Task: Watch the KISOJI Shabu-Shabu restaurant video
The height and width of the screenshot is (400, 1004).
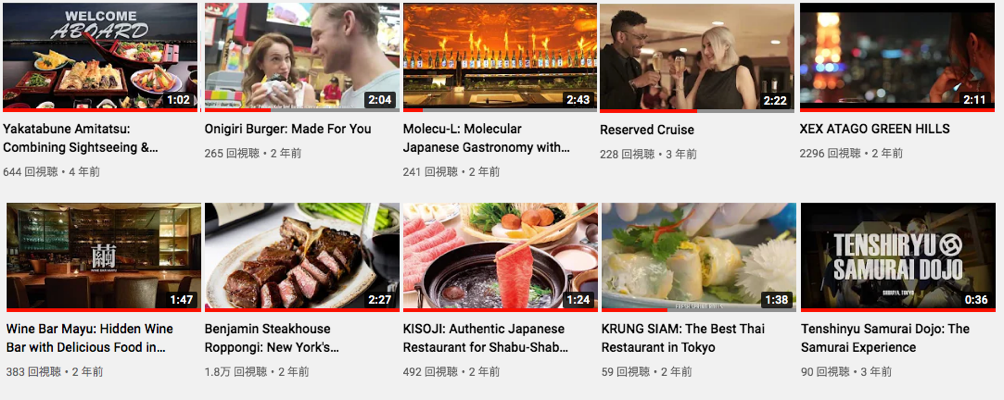Action: point(498,257)
